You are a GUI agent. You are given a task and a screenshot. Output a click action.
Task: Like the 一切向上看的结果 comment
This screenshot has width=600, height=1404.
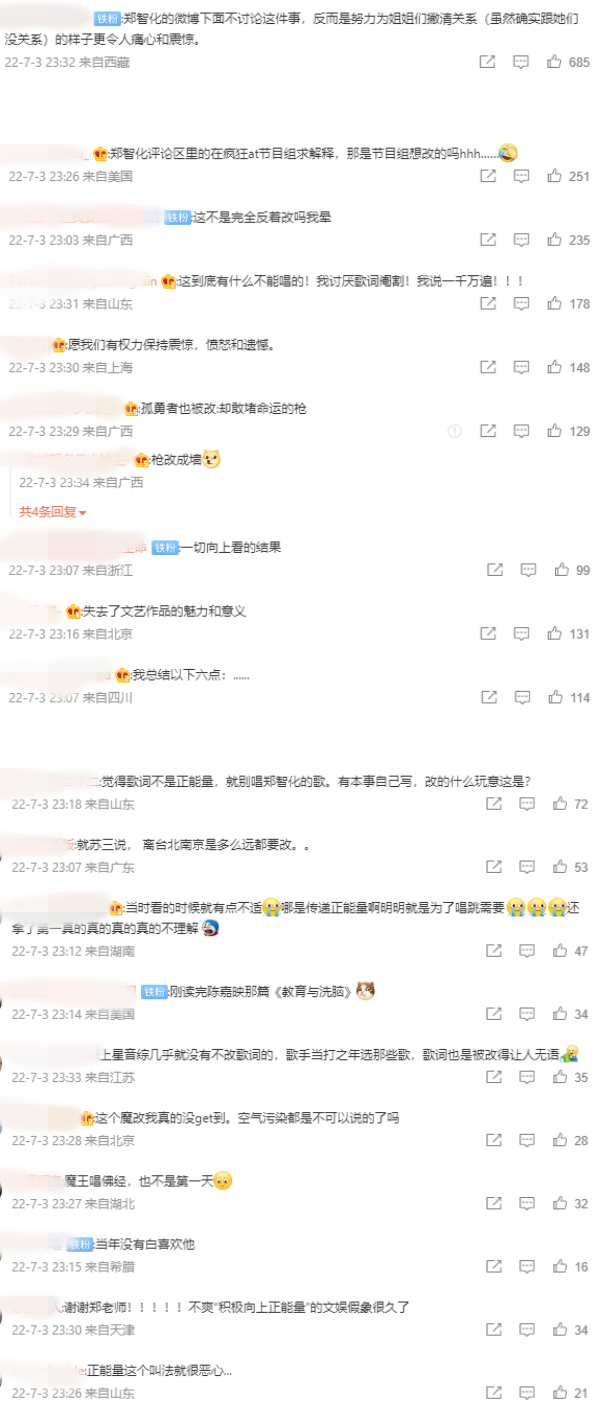point(561,570)
